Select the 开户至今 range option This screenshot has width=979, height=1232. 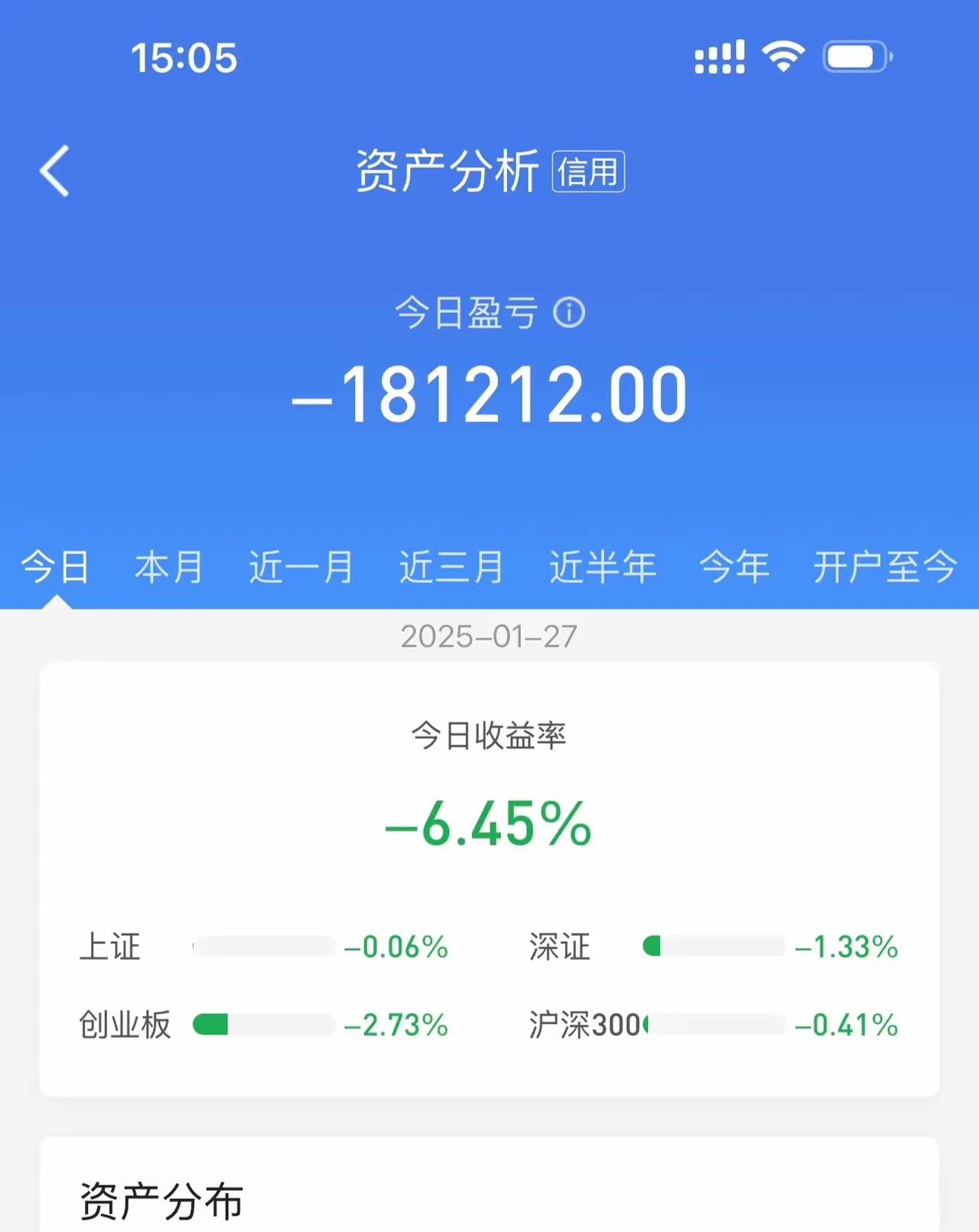884,566
